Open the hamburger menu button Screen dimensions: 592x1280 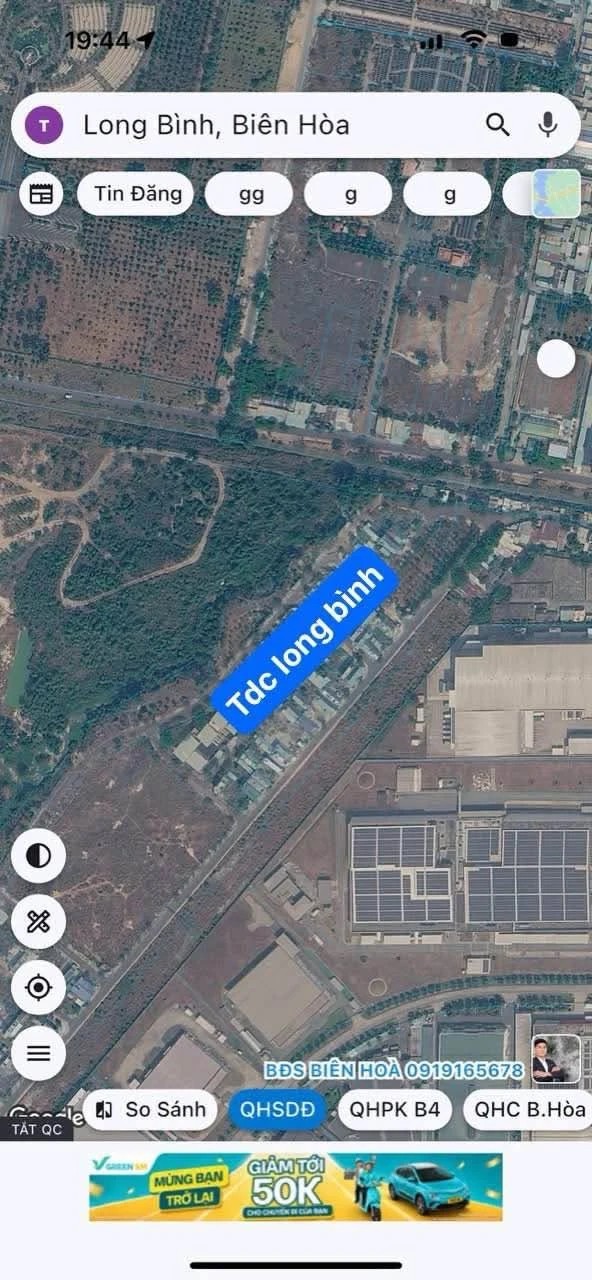pos(39,1053)
